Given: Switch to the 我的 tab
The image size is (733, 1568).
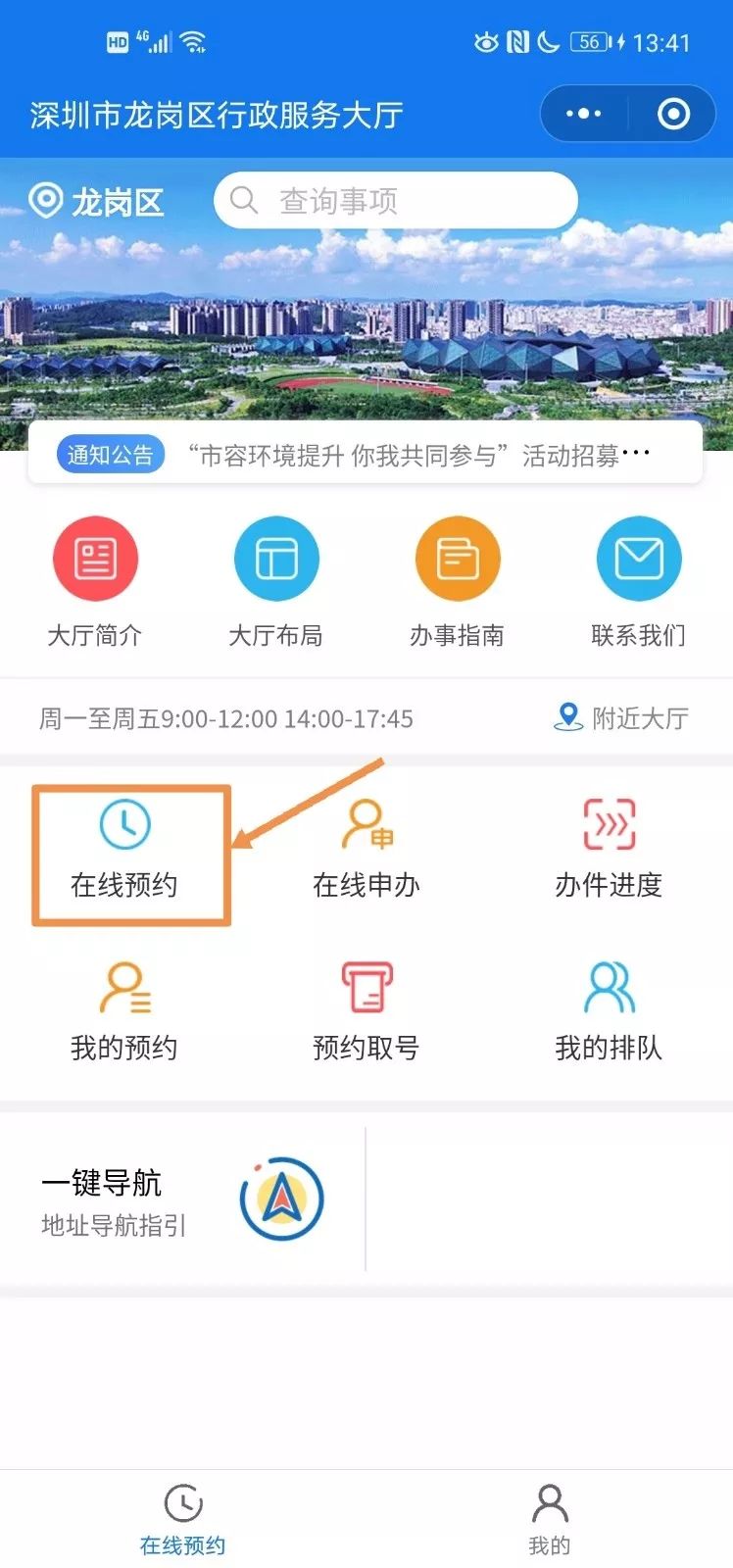Looking at the screenshot, I should tap(549, 1519).
